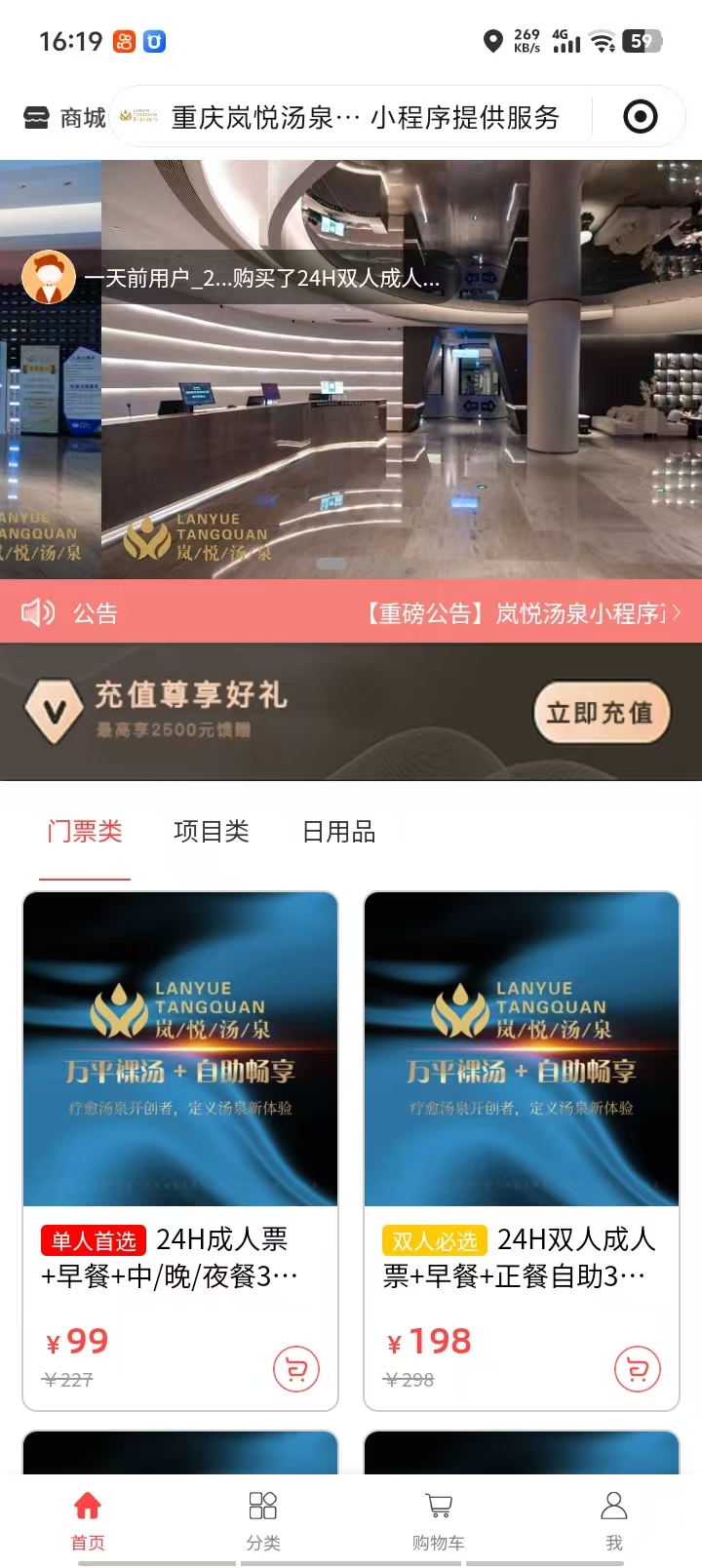The height and width of the screenshot is (1568, 702).
Task: Open the 商城 store button
Action: pos(64,118)
